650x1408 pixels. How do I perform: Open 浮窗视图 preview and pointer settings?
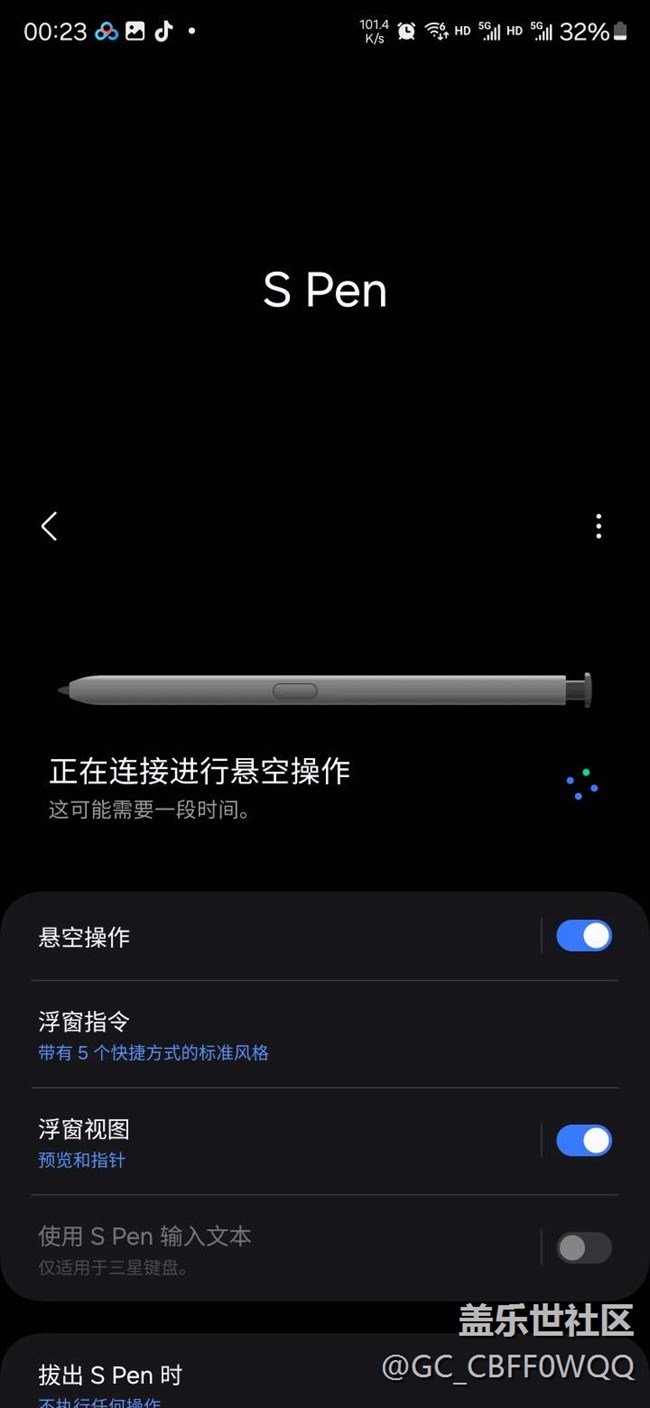tap(285, 1143)
